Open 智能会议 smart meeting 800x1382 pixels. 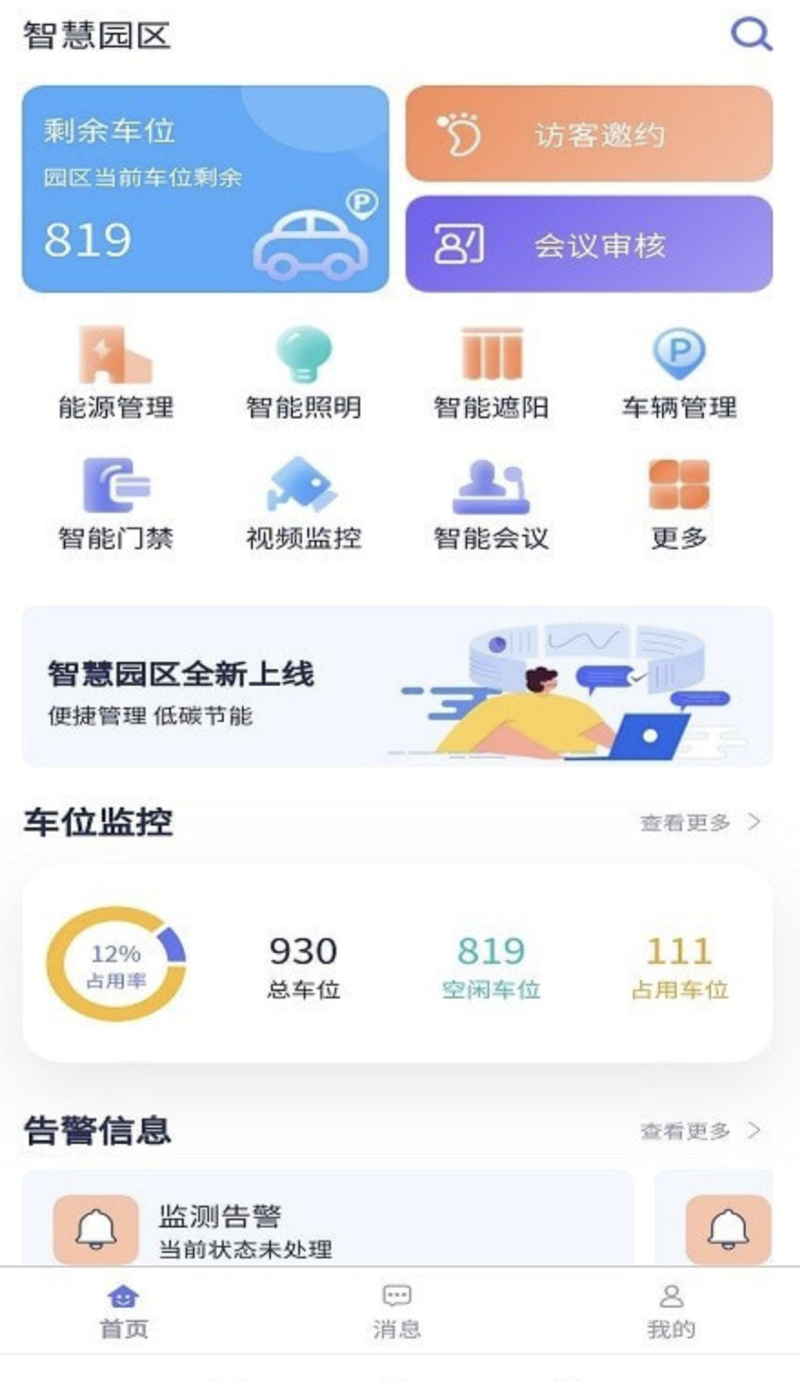491,503
